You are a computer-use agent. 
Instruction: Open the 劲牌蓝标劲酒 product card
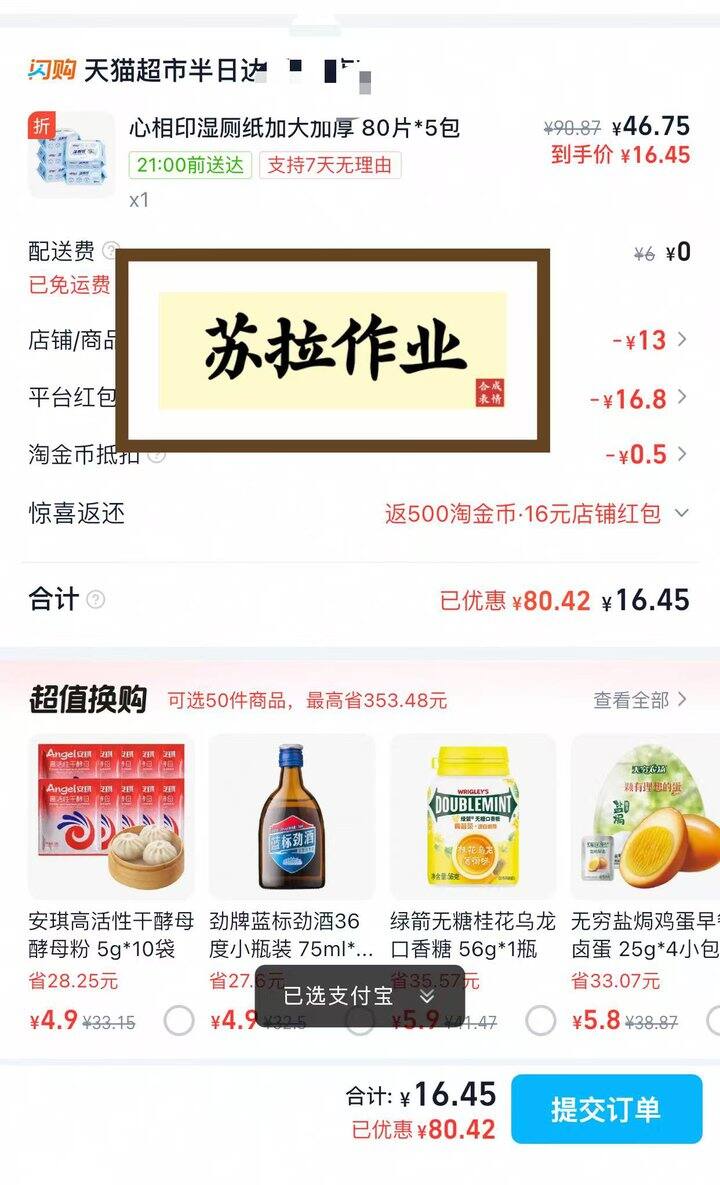click(x=291, y=818)
